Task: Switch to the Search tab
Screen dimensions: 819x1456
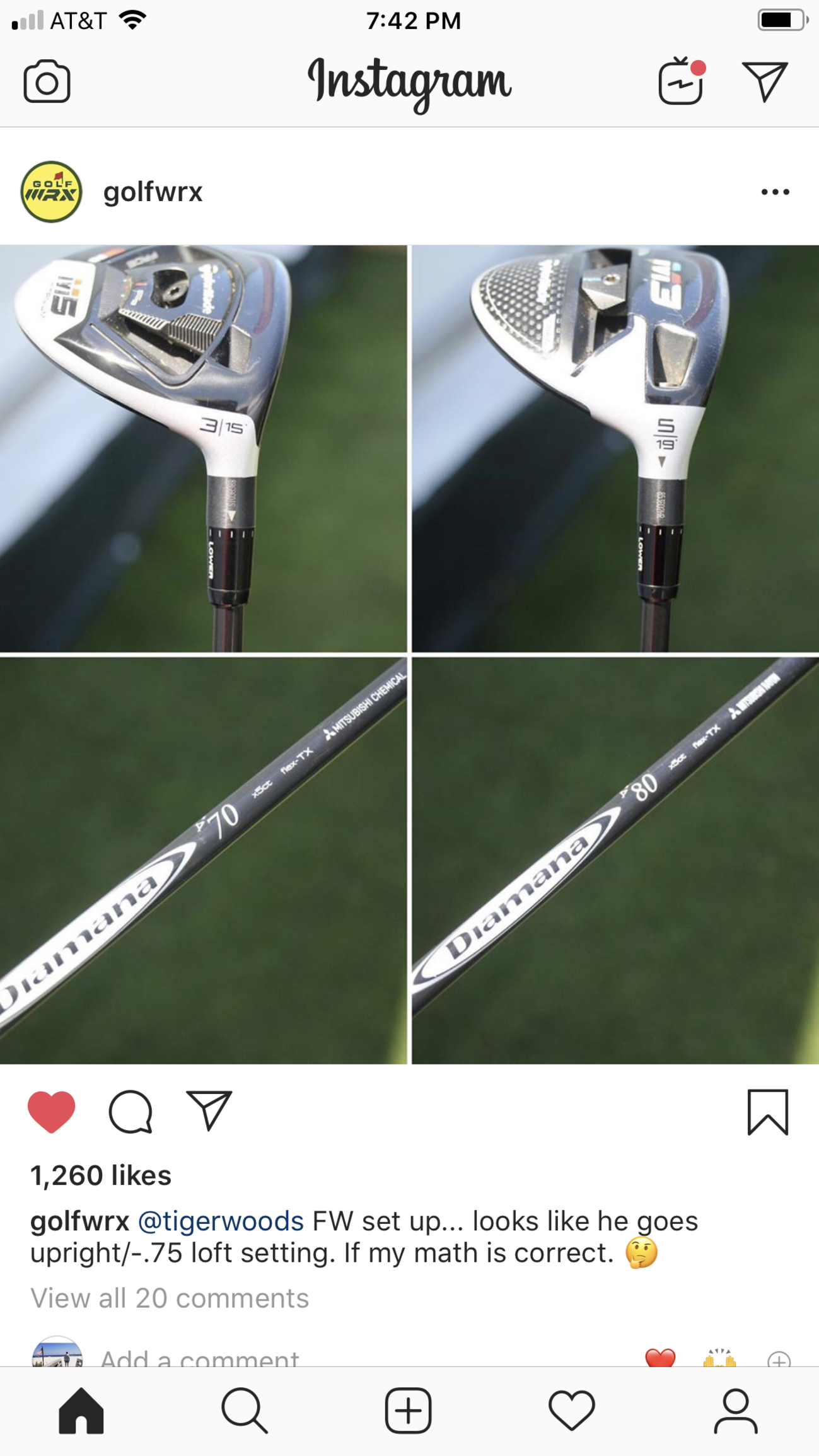Action: coord(245,1411)
